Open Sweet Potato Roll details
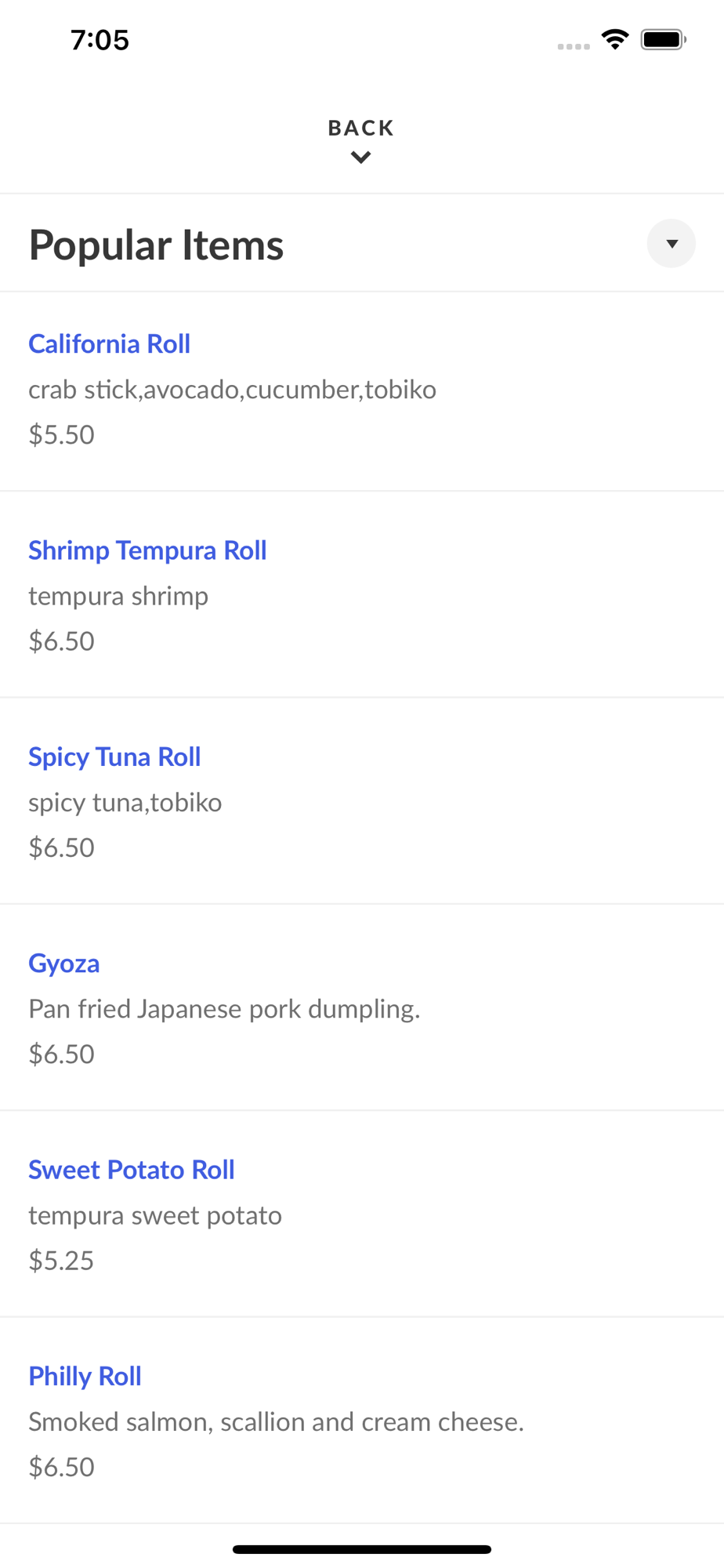This screenshot has width=724, height=1568. pos(362,1214)
